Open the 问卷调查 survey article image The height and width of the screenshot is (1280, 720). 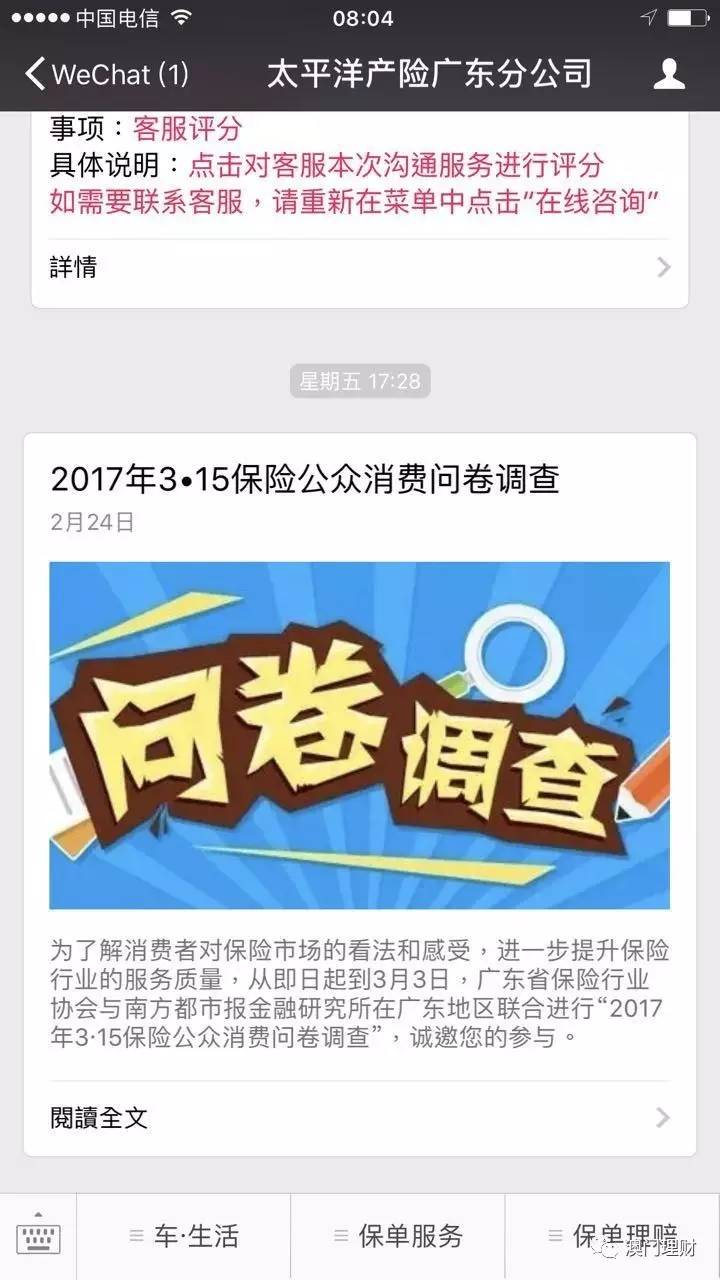tap(360, 735)
